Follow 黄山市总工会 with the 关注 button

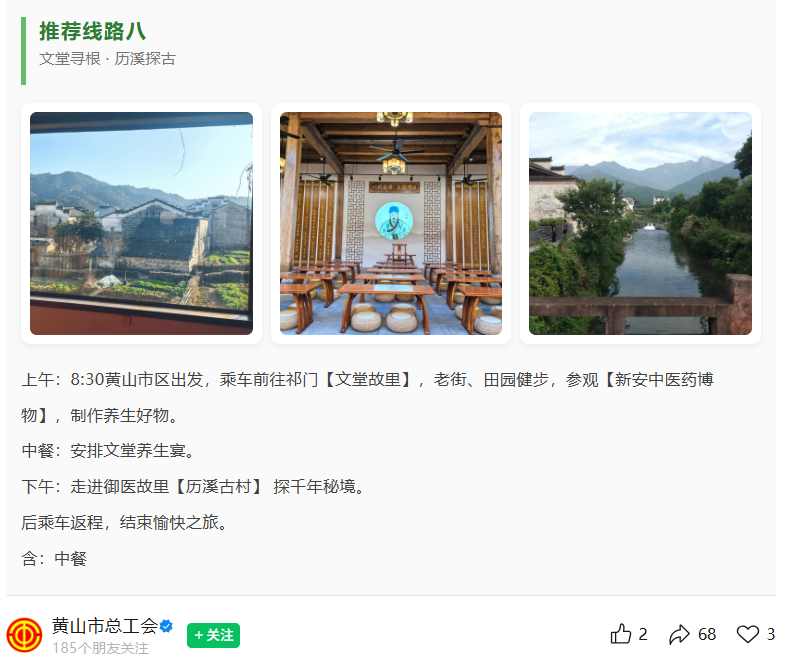click(213, 635)
